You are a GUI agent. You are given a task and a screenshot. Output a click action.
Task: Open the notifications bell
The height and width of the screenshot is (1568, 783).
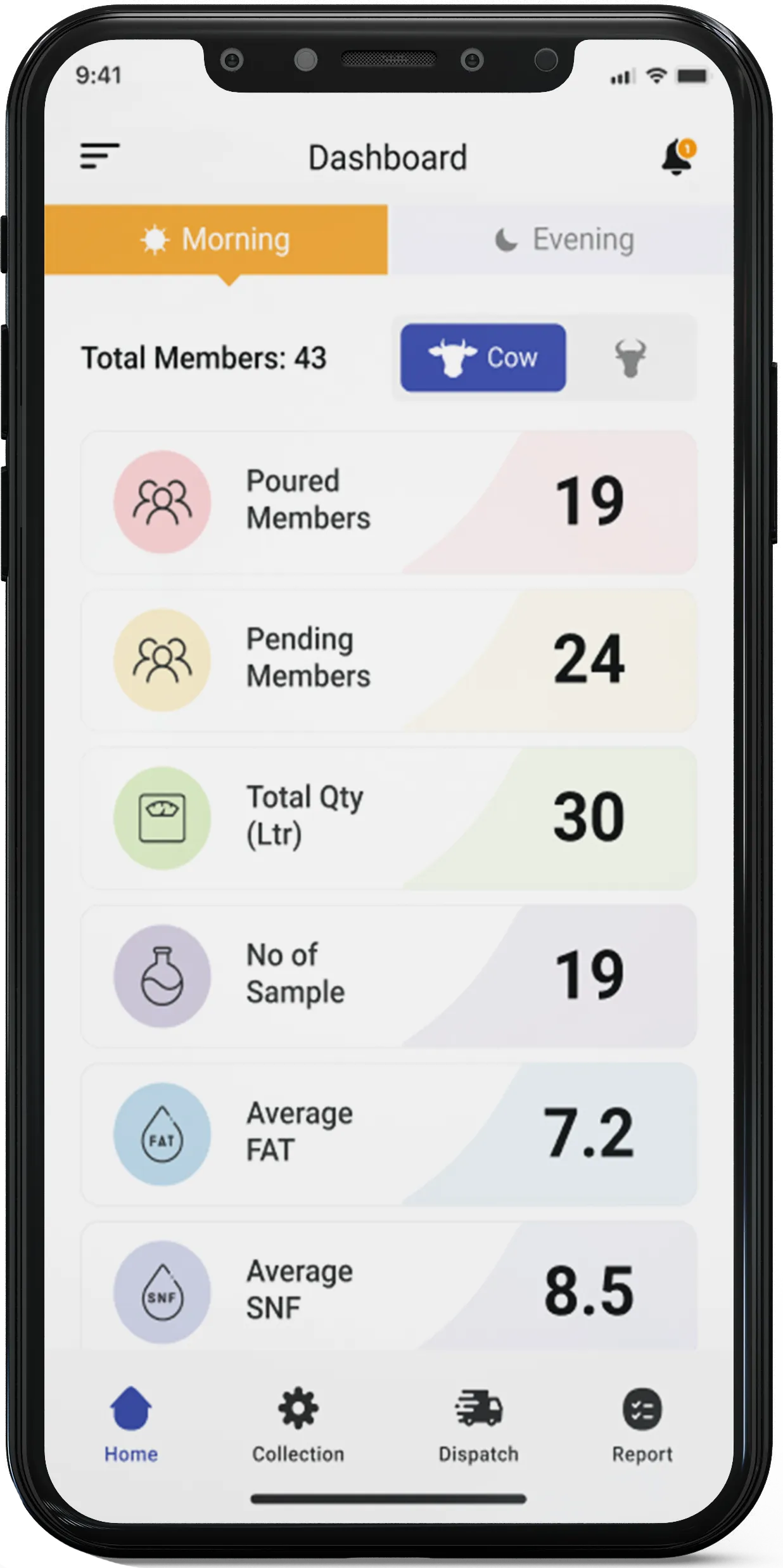(x=677, y=157)
